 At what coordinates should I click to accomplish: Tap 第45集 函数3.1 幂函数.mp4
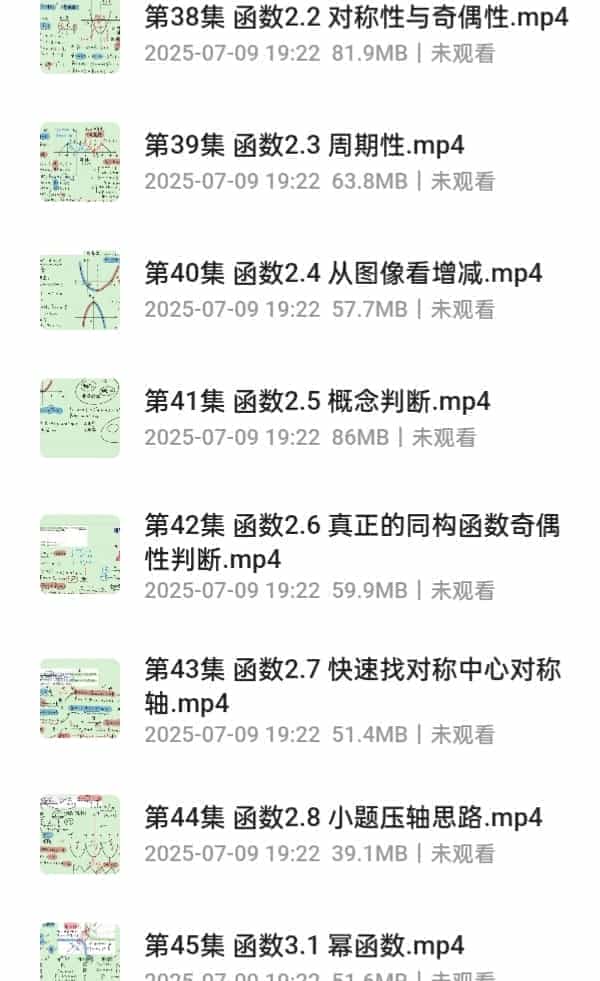coord(304,944)
